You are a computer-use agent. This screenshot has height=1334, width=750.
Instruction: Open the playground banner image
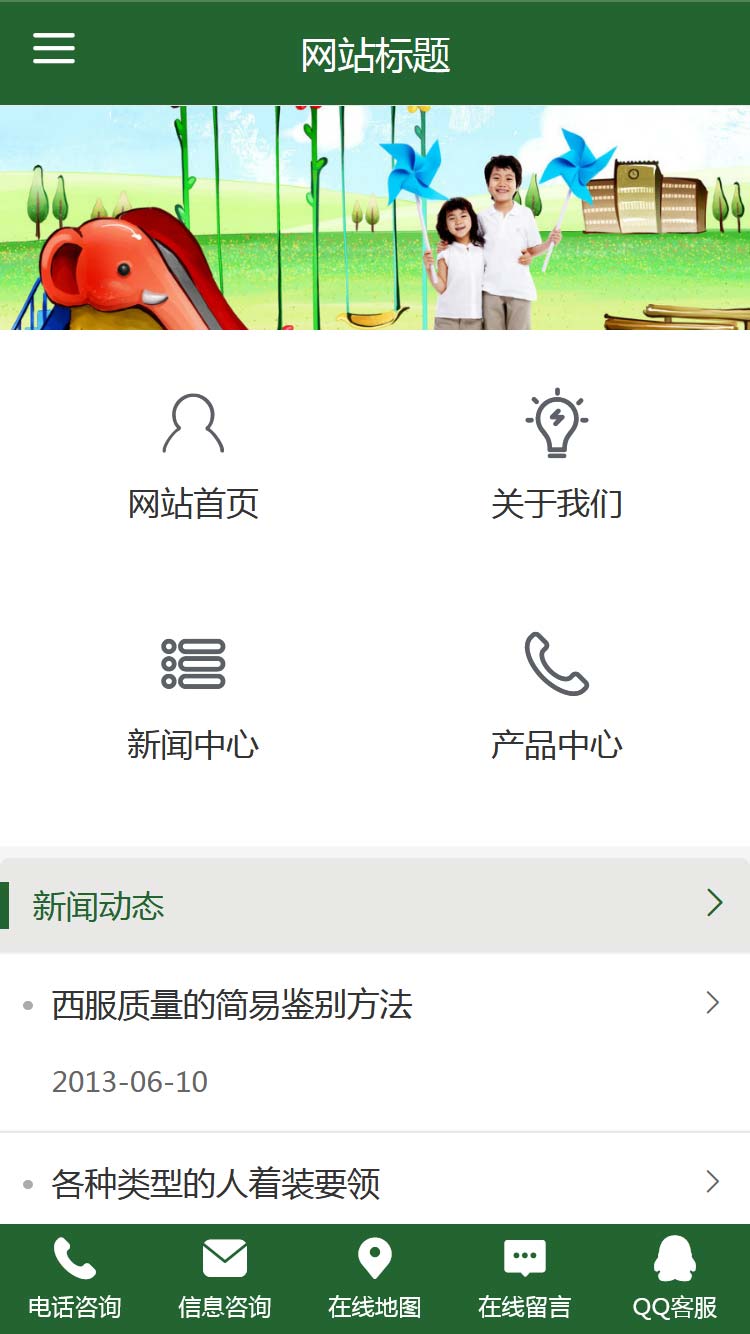pyautogui.click(x=375, y=218)
